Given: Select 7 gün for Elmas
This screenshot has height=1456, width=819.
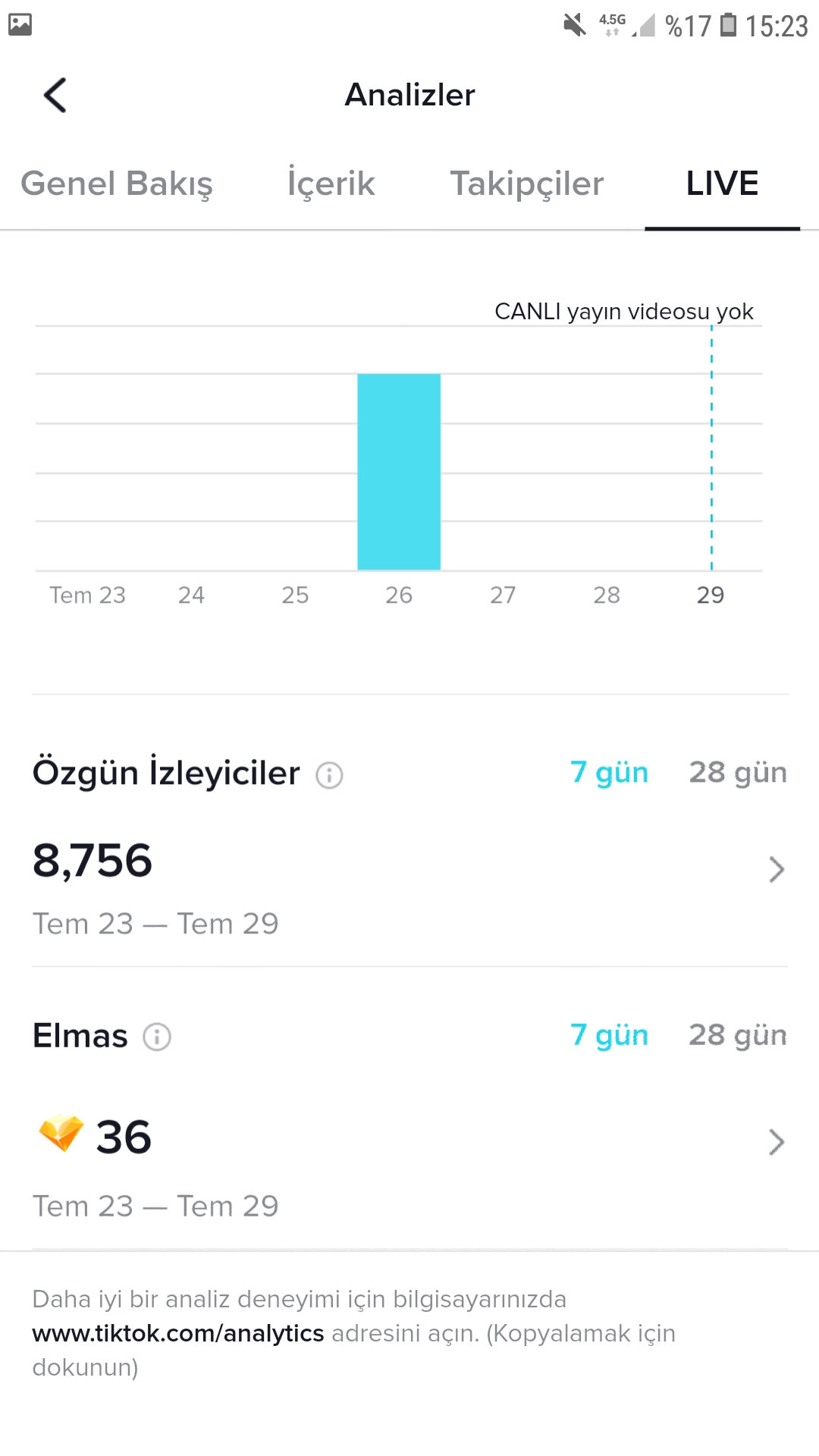Looking at the screenshot, I should pyautogui.click(x=610, y=1035).
